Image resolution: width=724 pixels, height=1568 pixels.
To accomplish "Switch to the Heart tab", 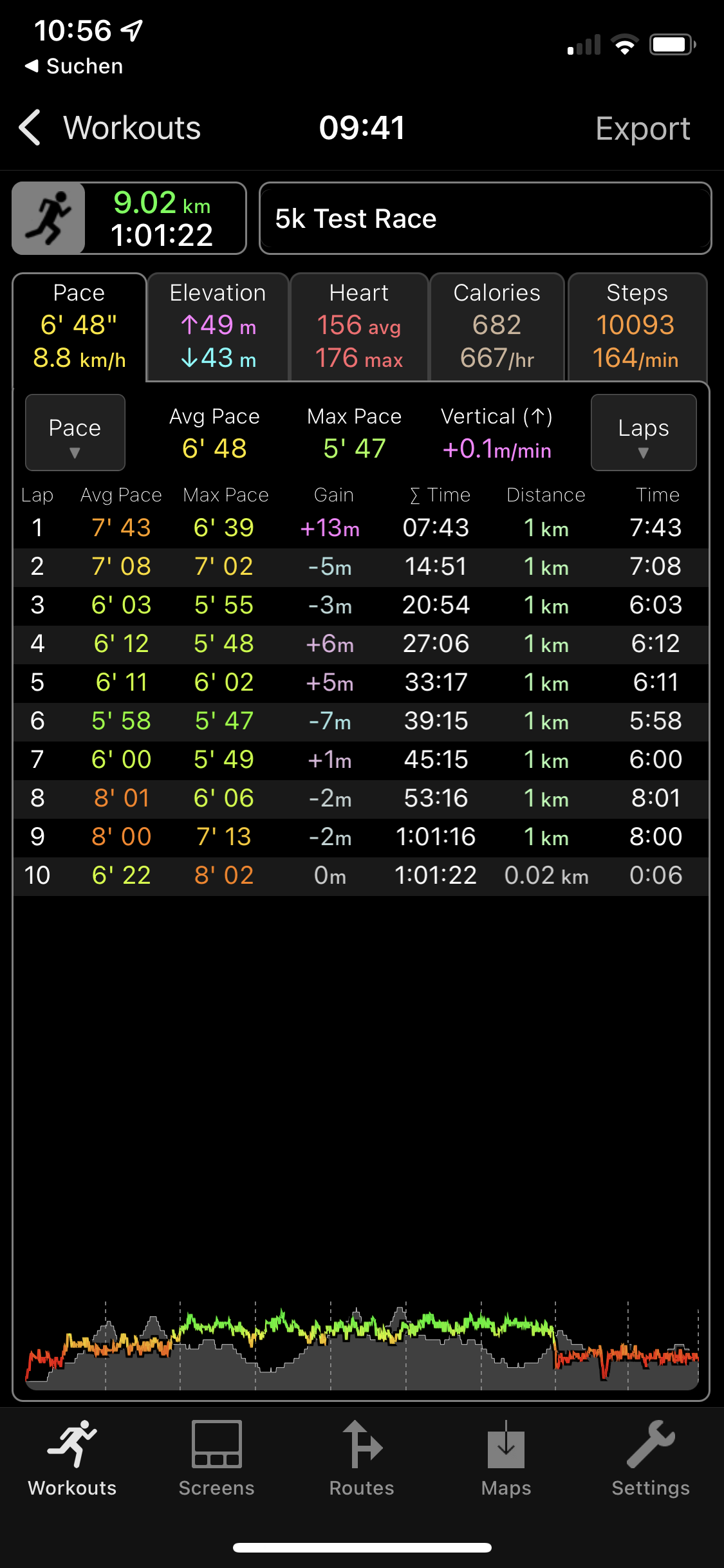I will coord(359,327).
